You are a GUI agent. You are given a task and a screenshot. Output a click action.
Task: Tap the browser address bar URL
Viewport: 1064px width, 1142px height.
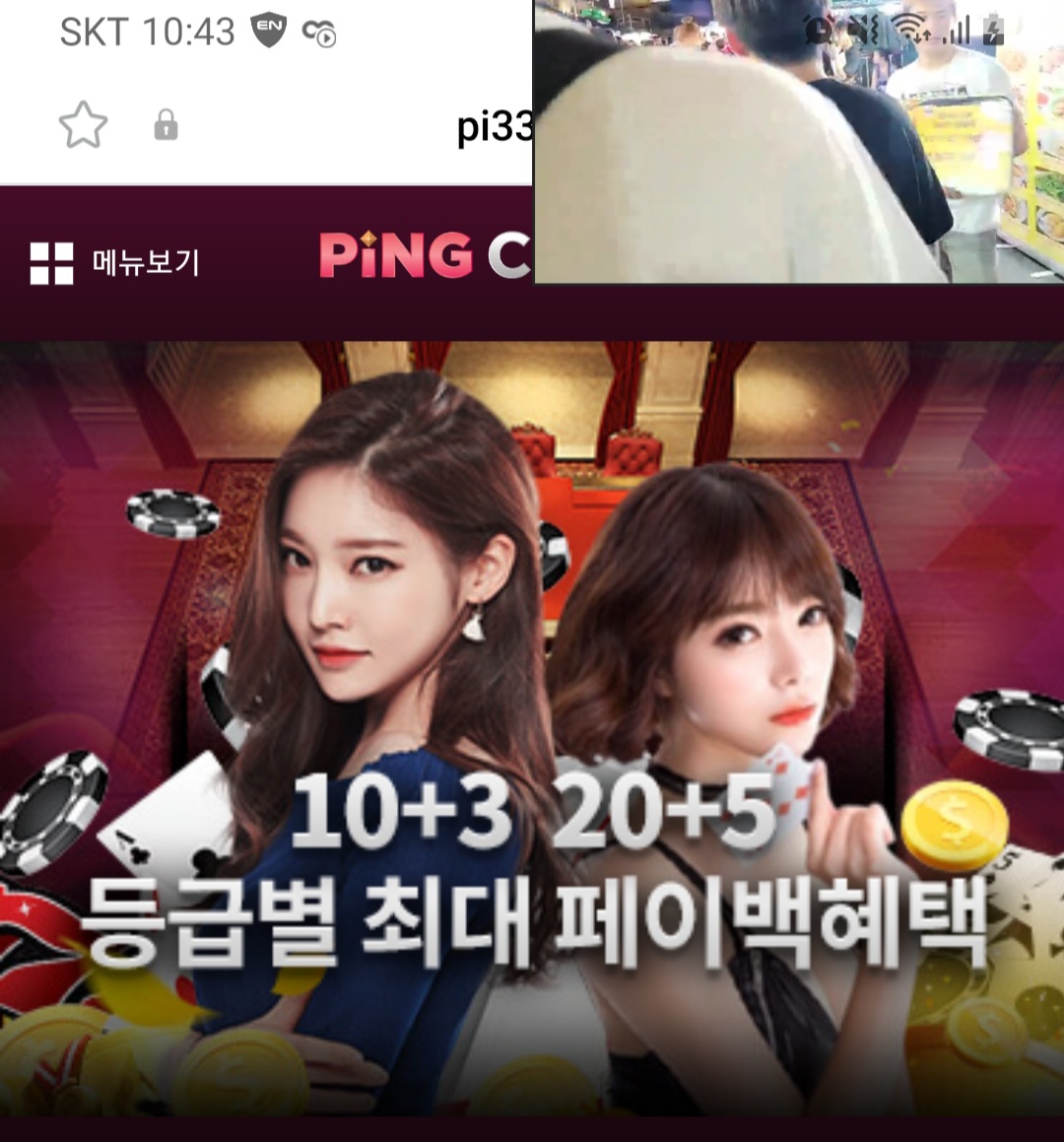[495, 127]
